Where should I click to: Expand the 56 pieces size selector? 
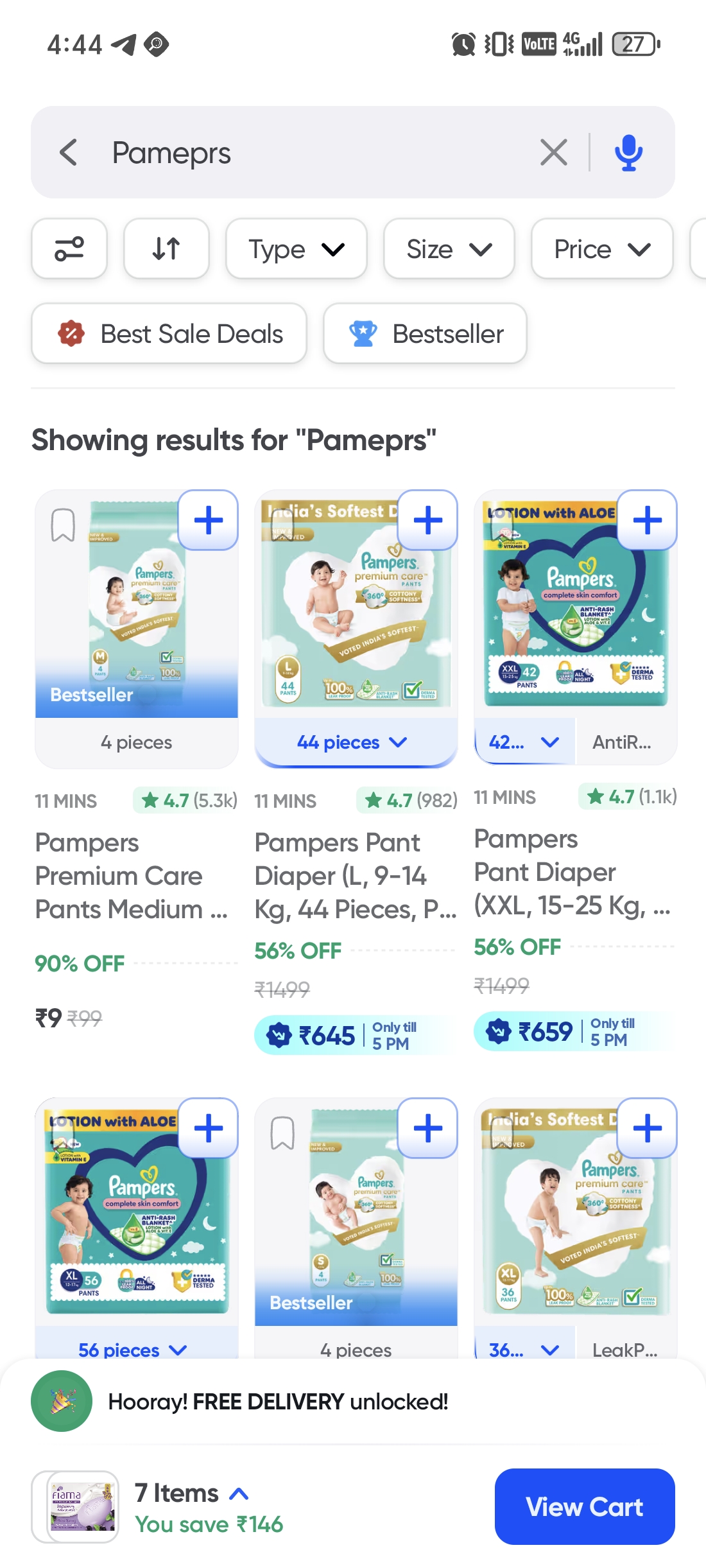pos(132,1350)
